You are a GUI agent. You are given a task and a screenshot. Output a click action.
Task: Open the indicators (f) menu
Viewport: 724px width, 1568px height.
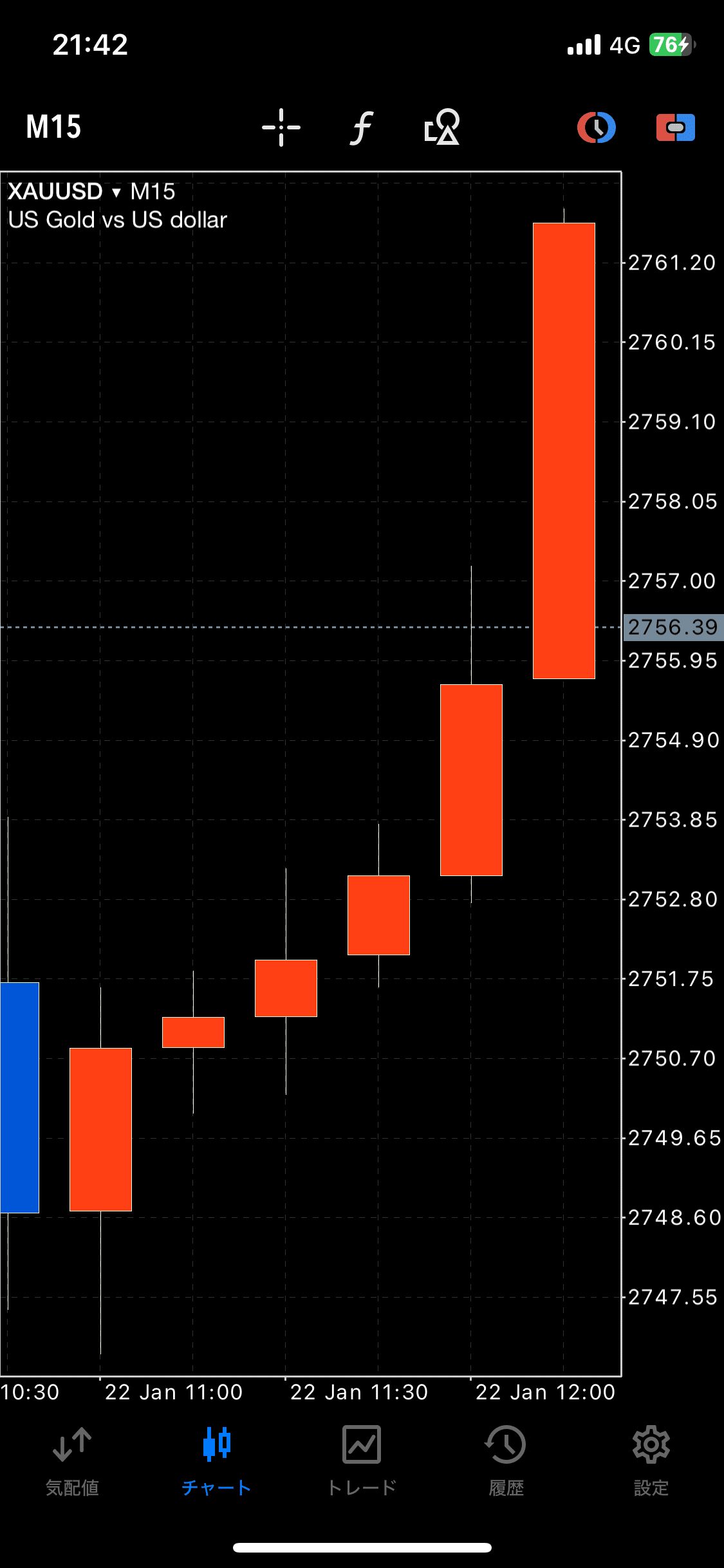[362, 127]
